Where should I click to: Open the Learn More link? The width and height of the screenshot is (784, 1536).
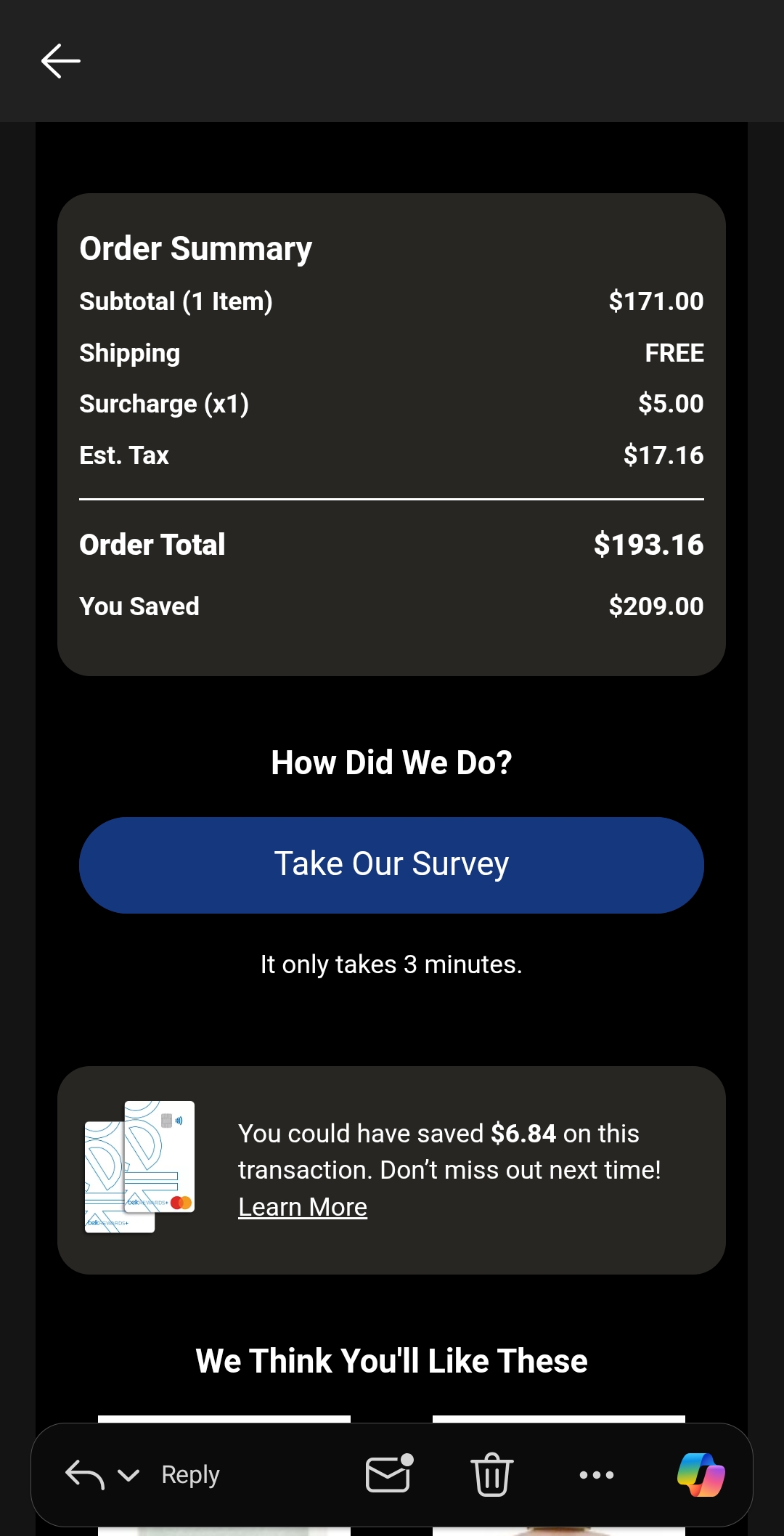tap(303, 1207)
